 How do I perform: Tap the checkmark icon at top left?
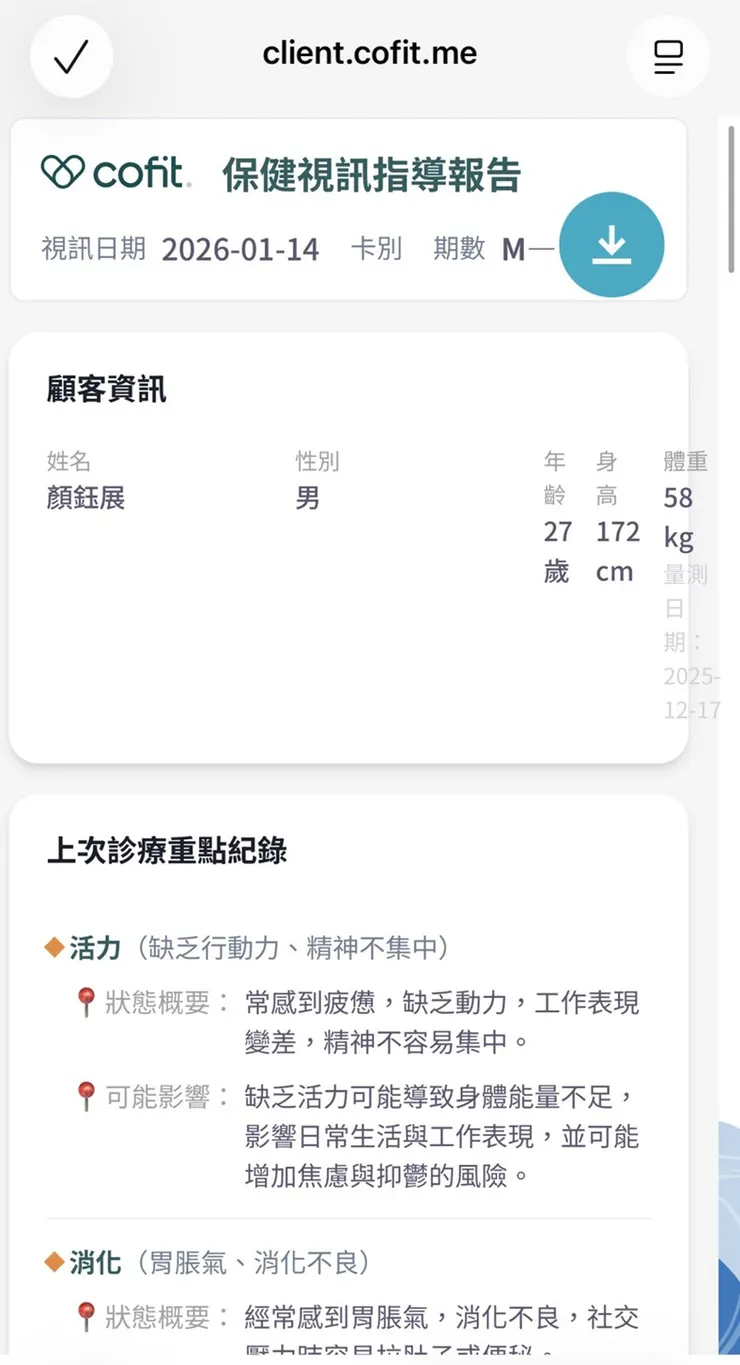pos(70,57)
